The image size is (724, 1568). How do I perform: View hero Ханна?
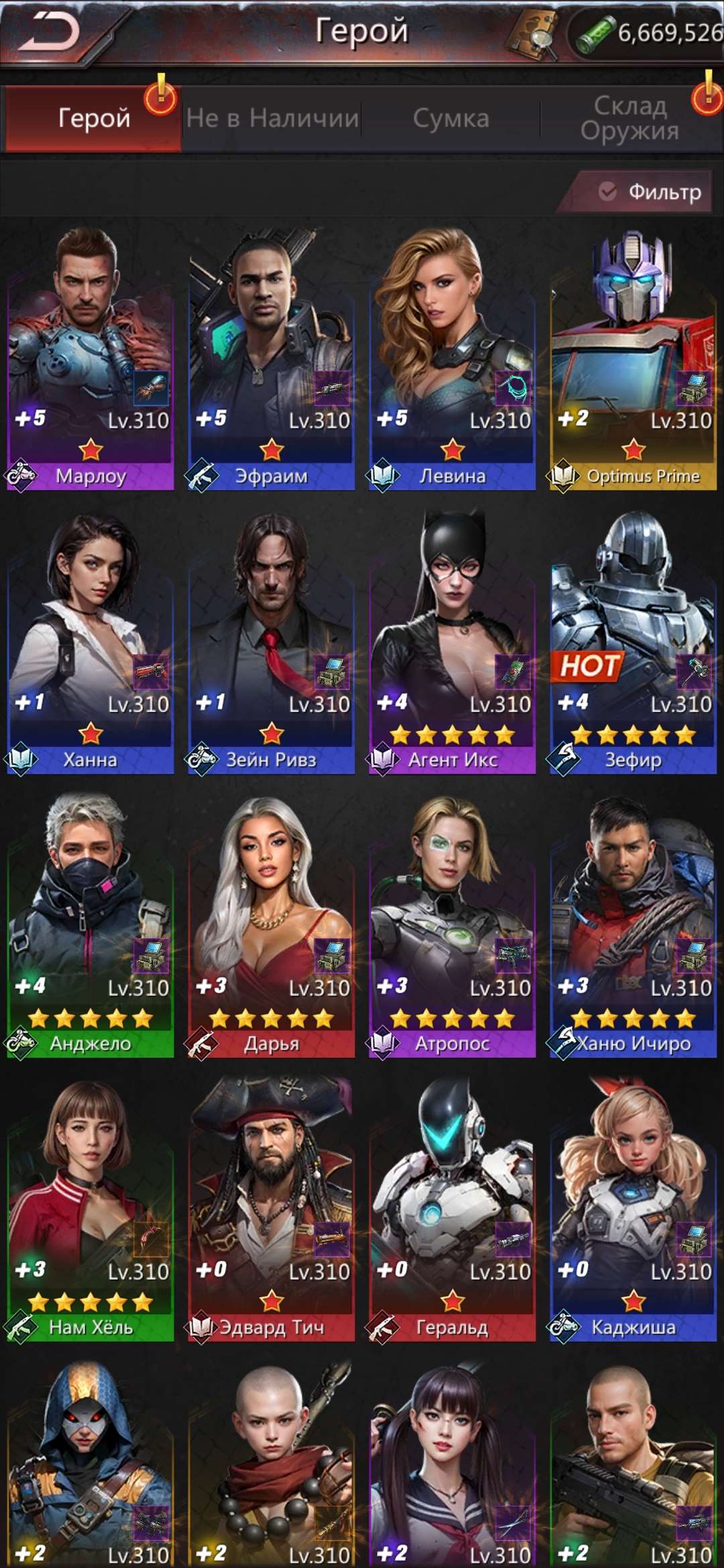[90, 640]
